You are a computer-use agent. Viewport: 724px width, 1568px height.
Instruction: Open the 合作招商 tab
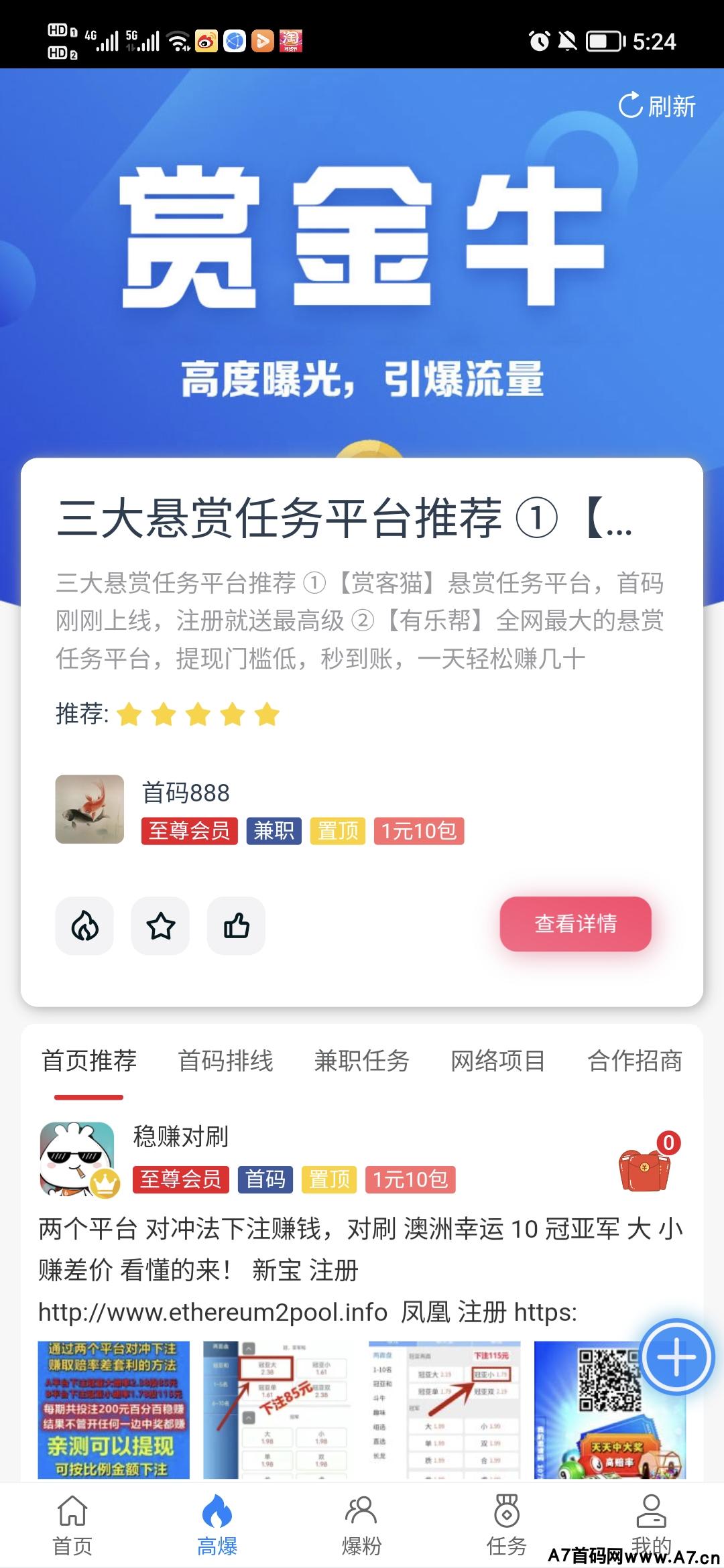[x=635, y=1061]
